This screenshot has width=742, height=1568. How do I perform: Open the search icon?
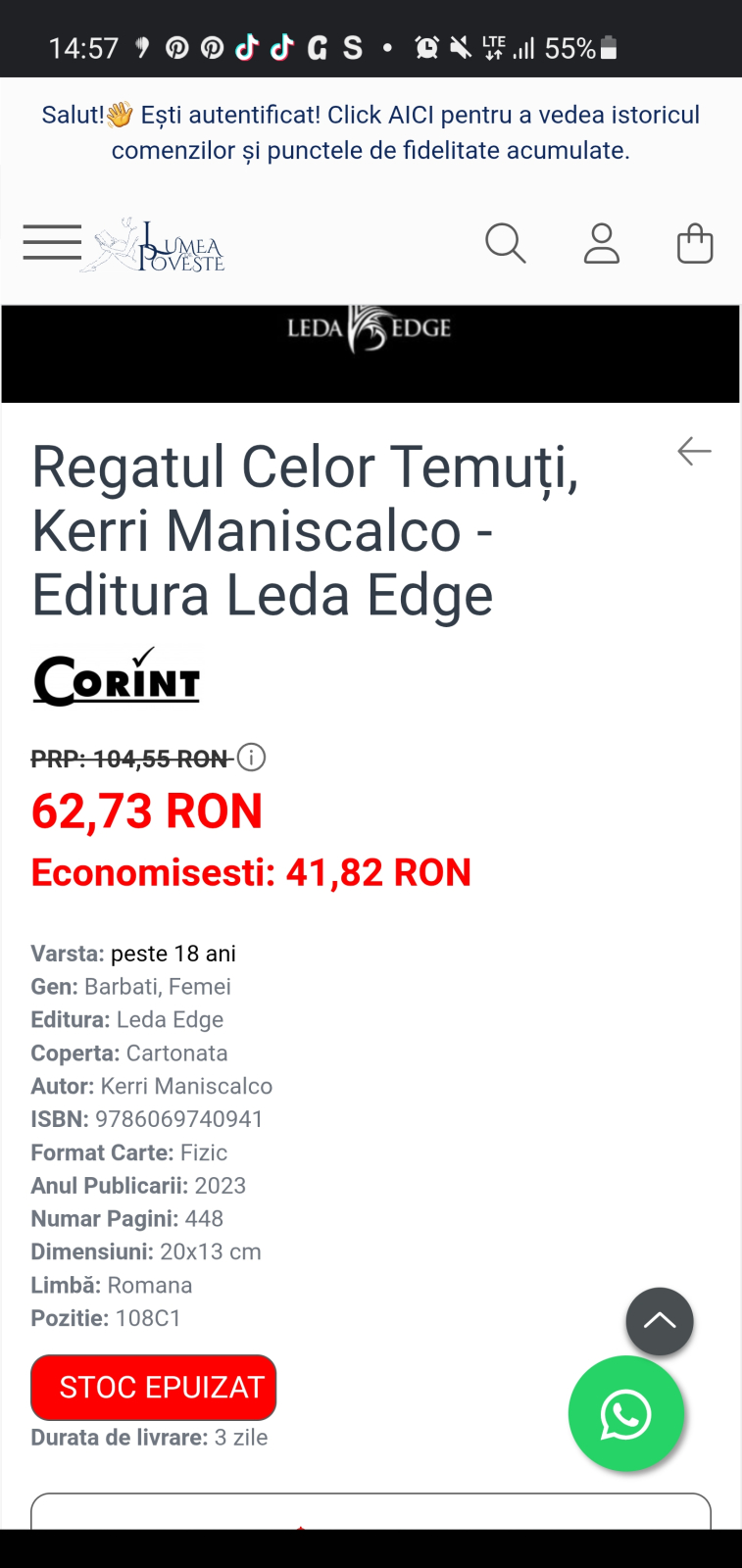506,243
